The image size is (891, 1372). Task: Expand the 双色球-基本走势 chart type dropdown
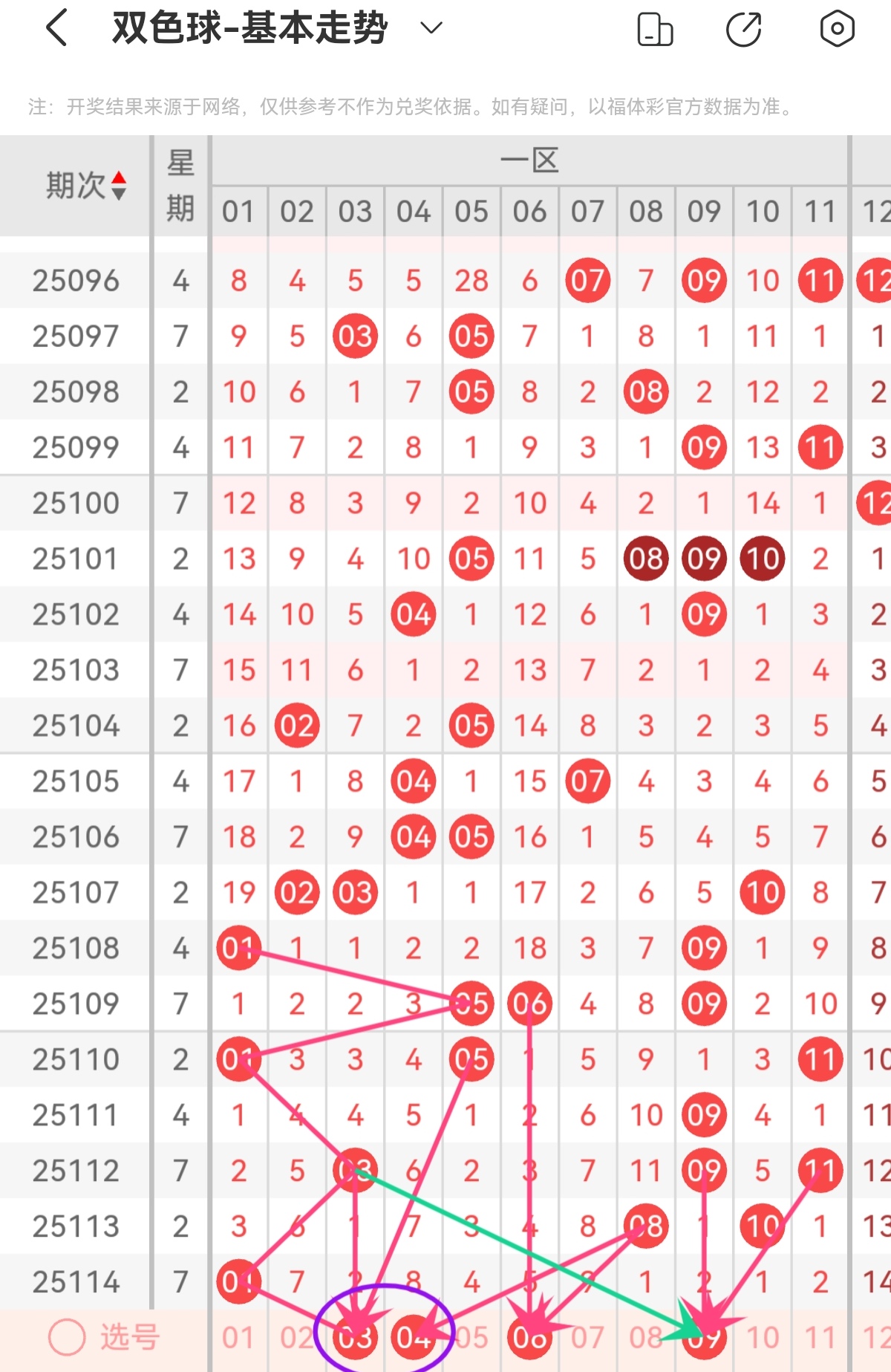(431, 28)
